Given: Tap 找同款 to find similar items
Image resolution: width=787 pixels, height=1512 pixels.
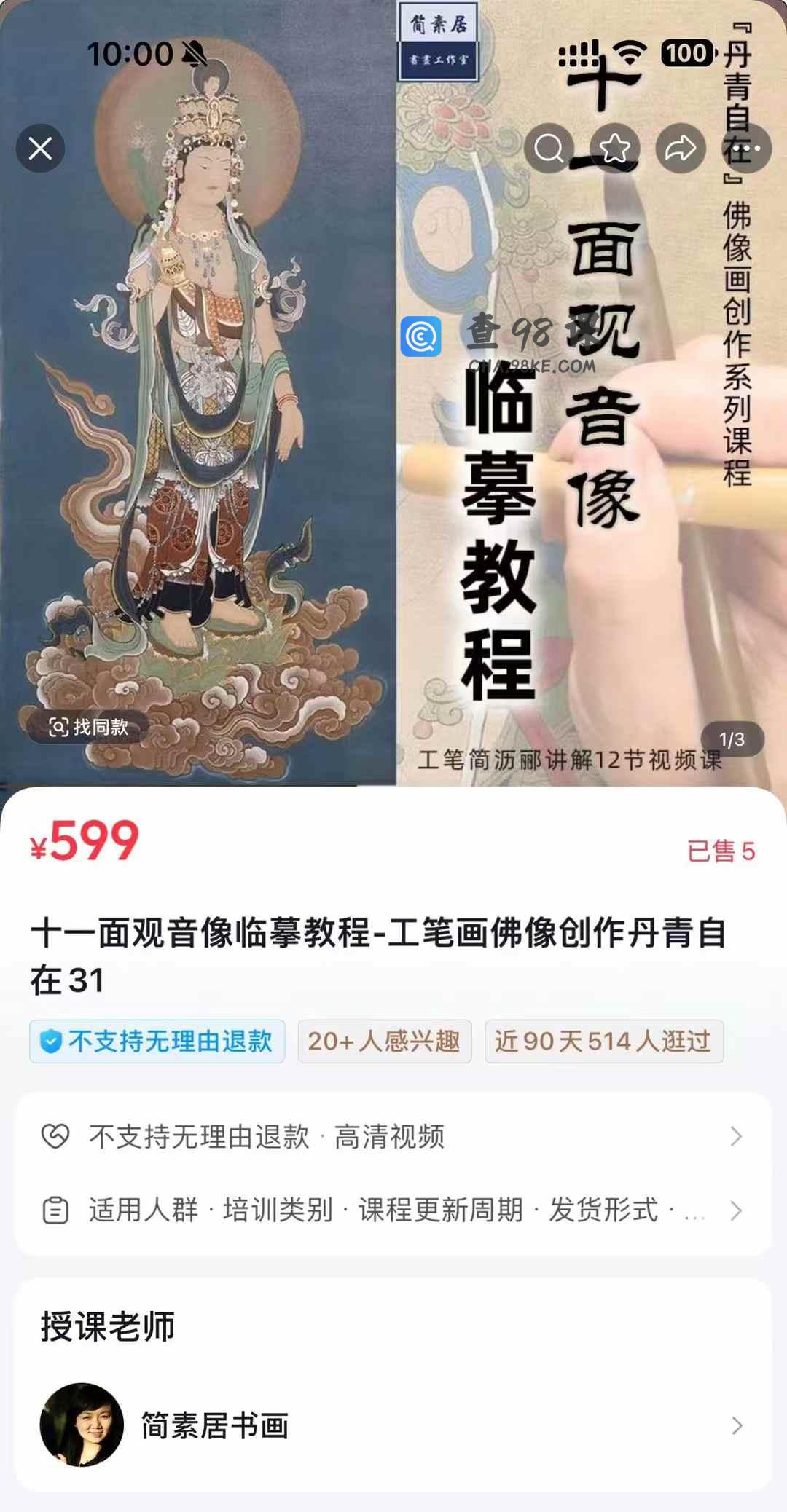Looking at the screenshot, I should point(89,727).
